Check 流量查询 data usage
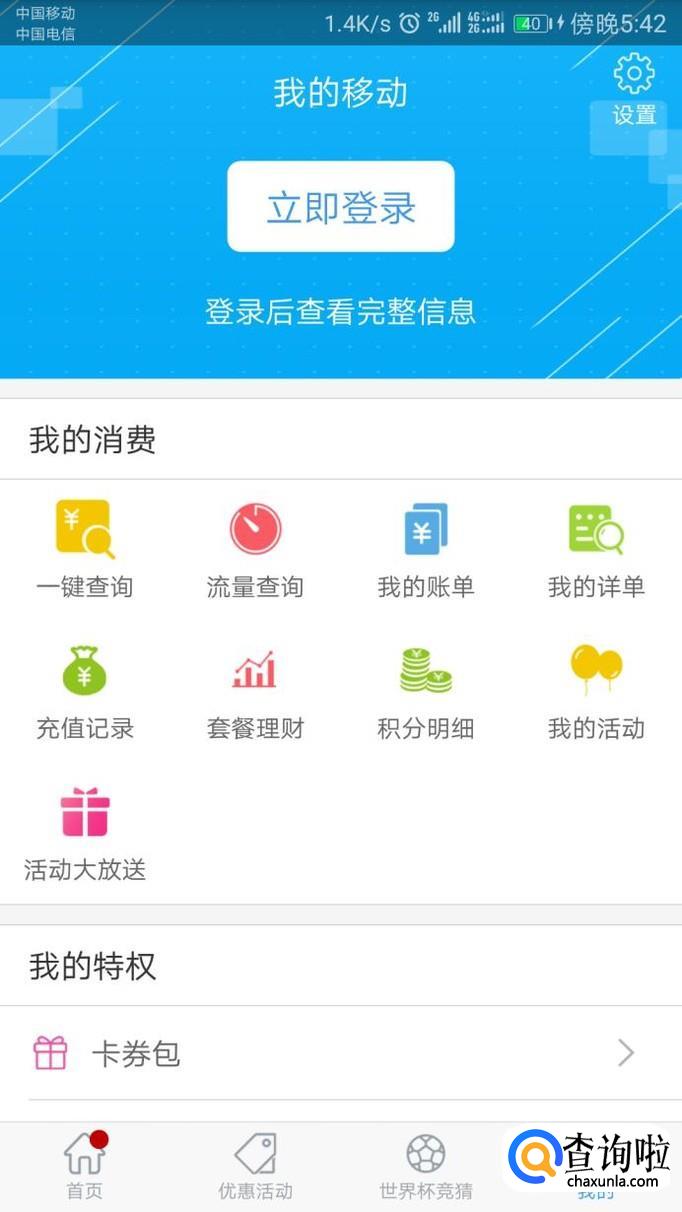This screenshot has height=1212, width=682. tap(255, 549)
